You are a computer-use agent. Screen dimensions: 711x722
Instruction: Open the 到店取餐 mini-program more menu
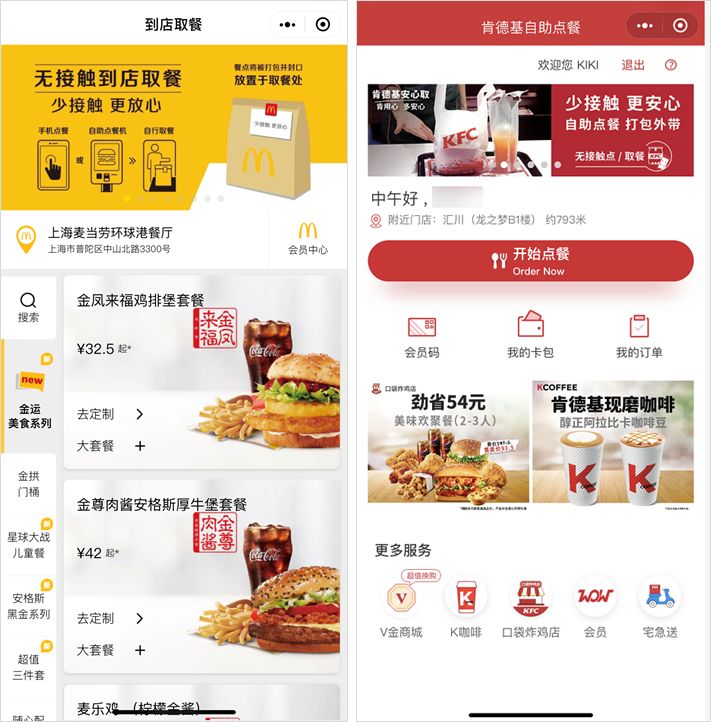pyautogui.click(x=287, y=25)
